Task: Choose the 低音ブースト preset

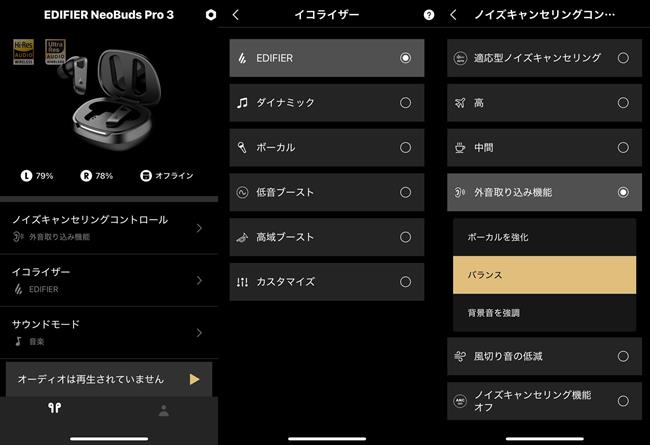Action: click(326, 192)
